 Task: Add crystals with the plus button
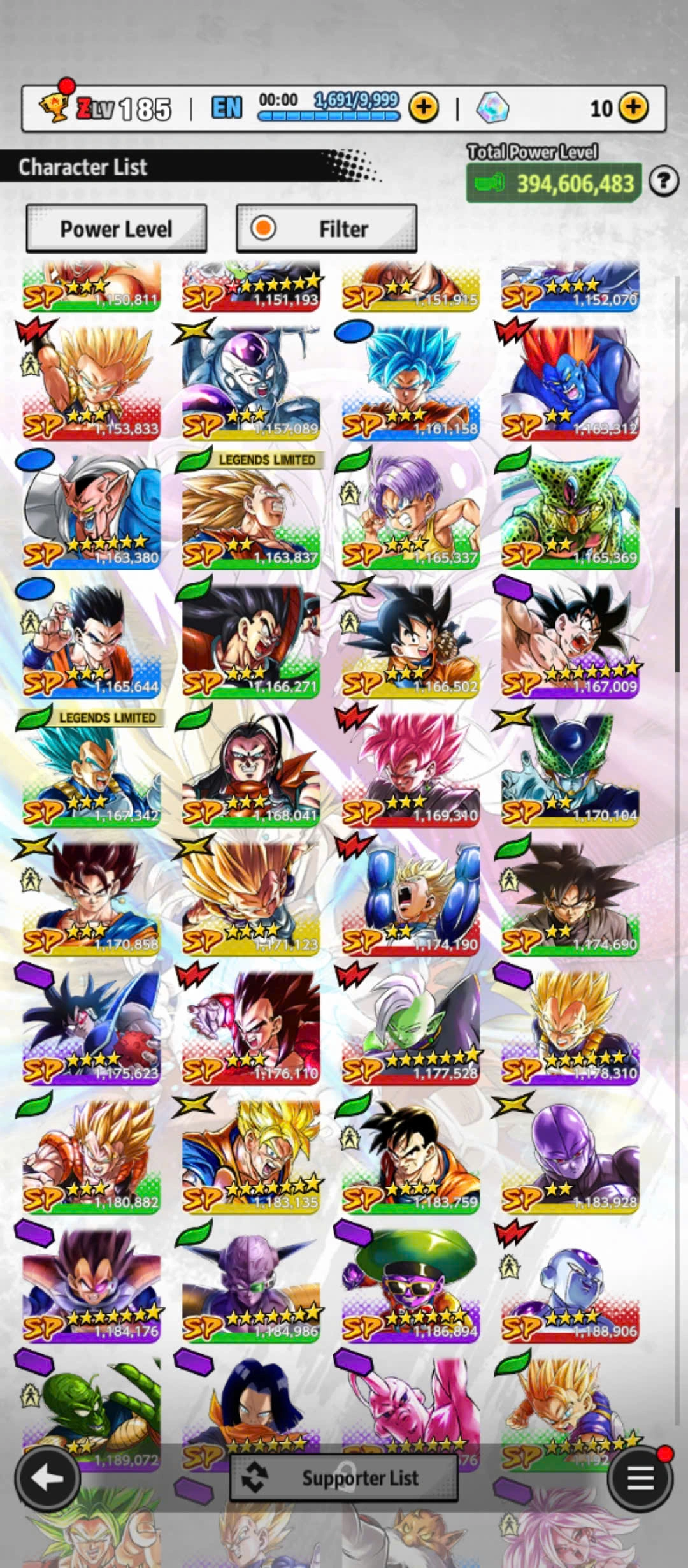(633, 108)
